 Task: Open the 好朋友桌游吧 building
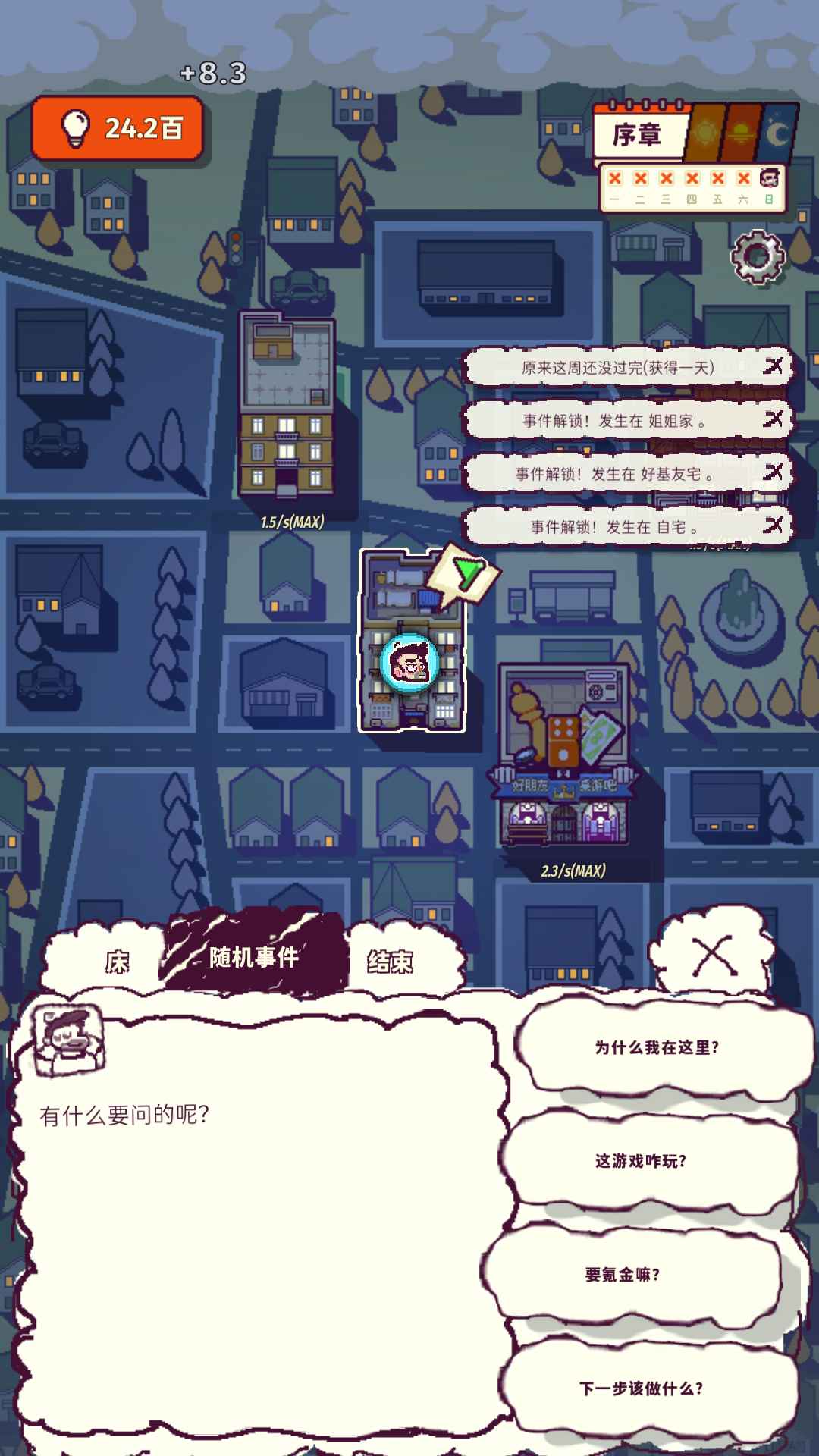pos(565,758)
